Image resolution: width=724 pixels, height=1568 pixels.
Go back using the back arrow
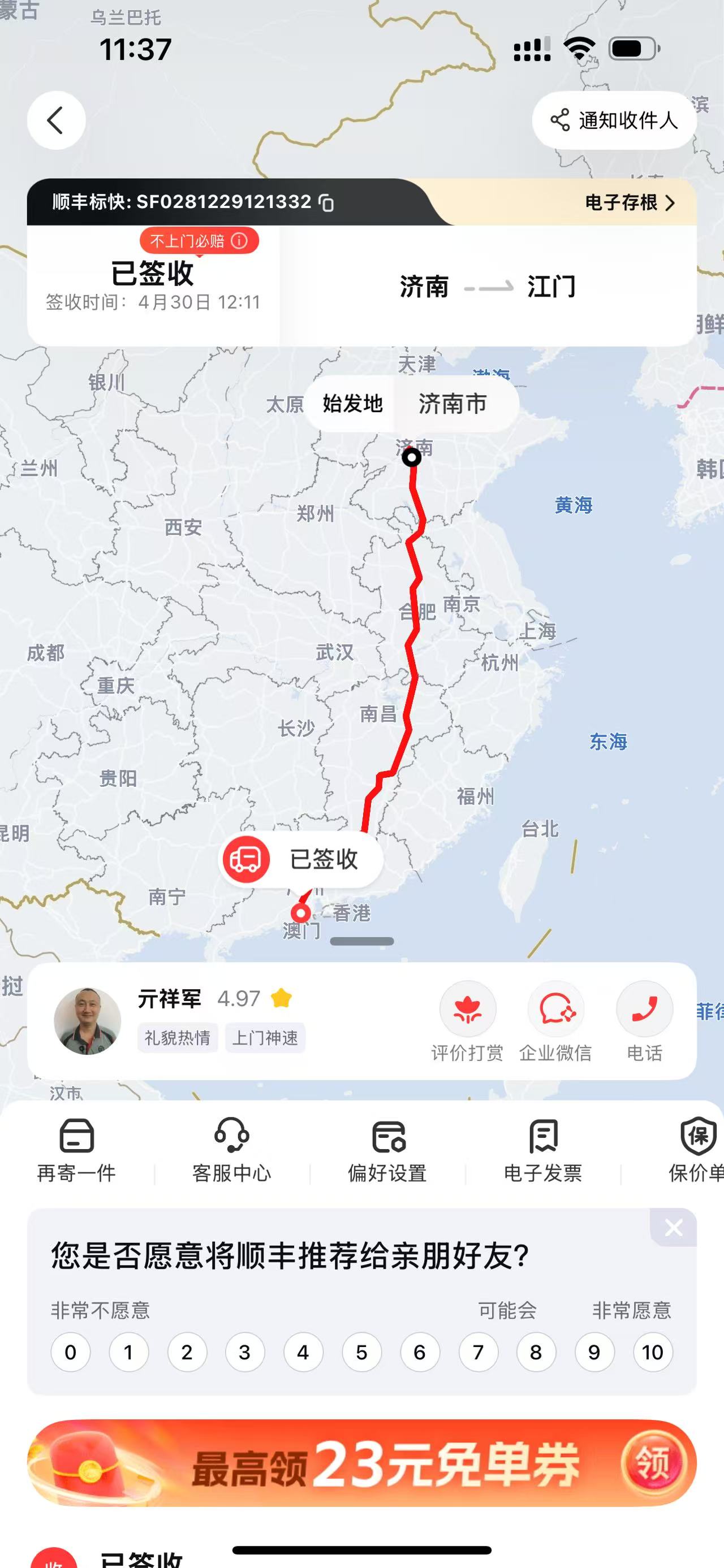(56, 120)
